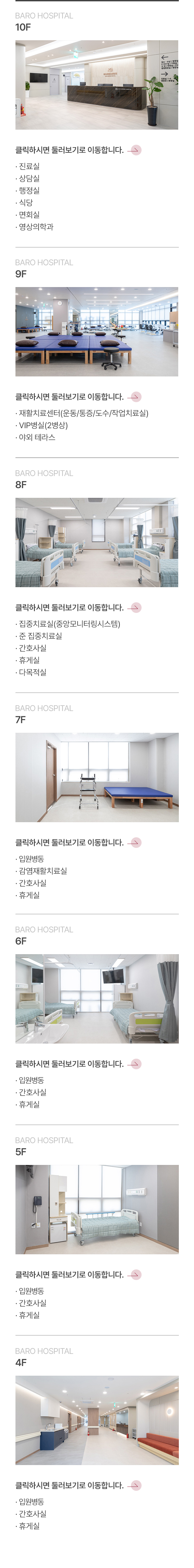Viewport: 194px width, 1568px height.
Task: Open the 10F virtual tour link
Action: click(78, 150)
